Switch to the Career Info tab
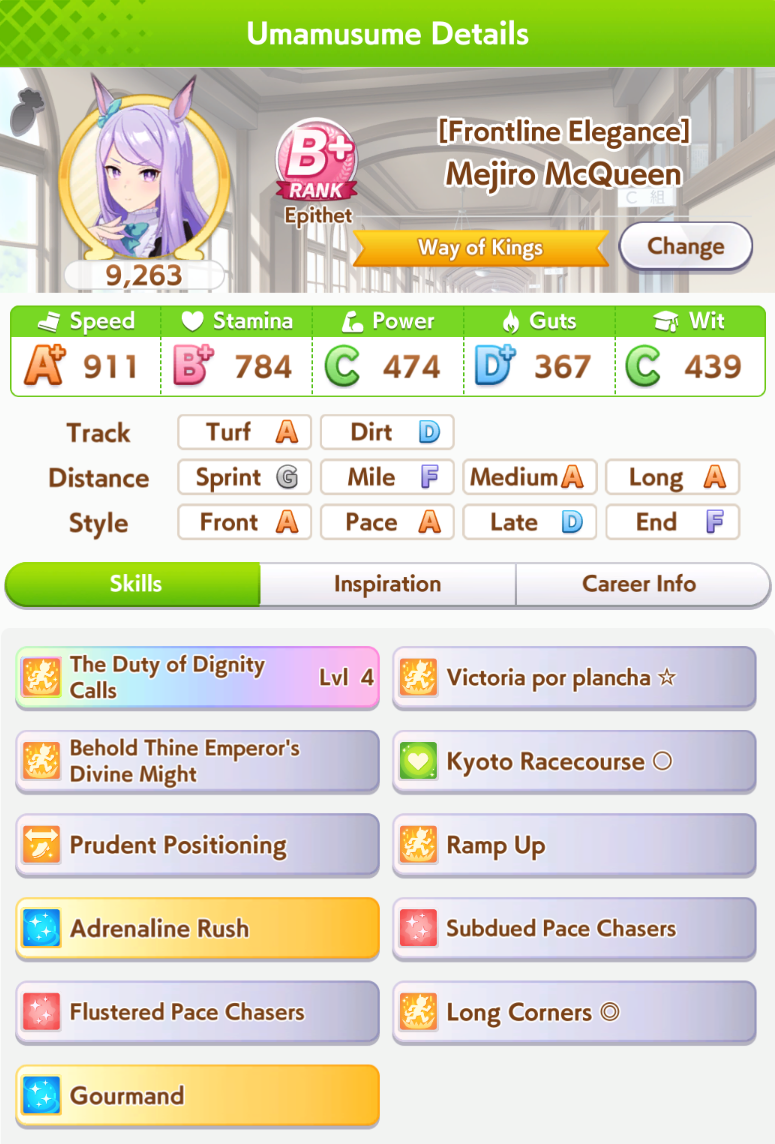The image size is (775, 1144). click(640, 584)
